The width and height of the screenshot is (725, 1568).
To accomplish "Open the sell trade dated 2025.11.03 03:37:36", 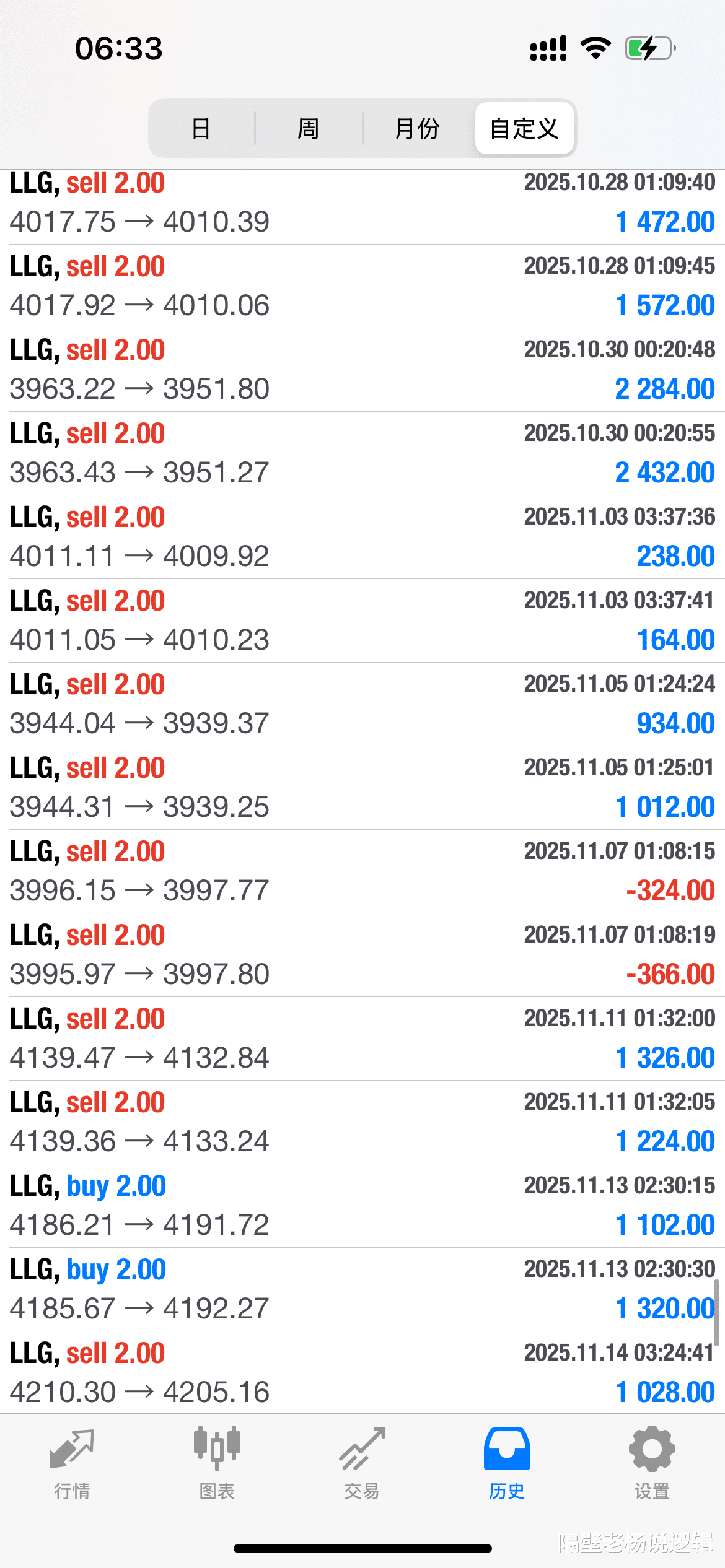I will pyautogui.click(x=362, y=537).
